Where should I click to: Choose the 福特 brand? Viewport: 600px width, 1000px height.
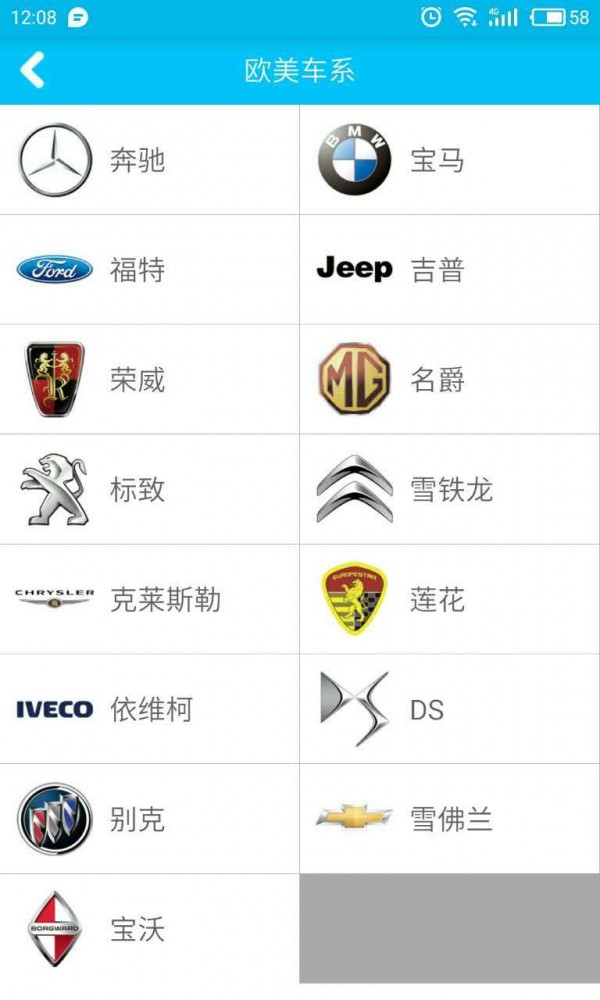(150, 270)
